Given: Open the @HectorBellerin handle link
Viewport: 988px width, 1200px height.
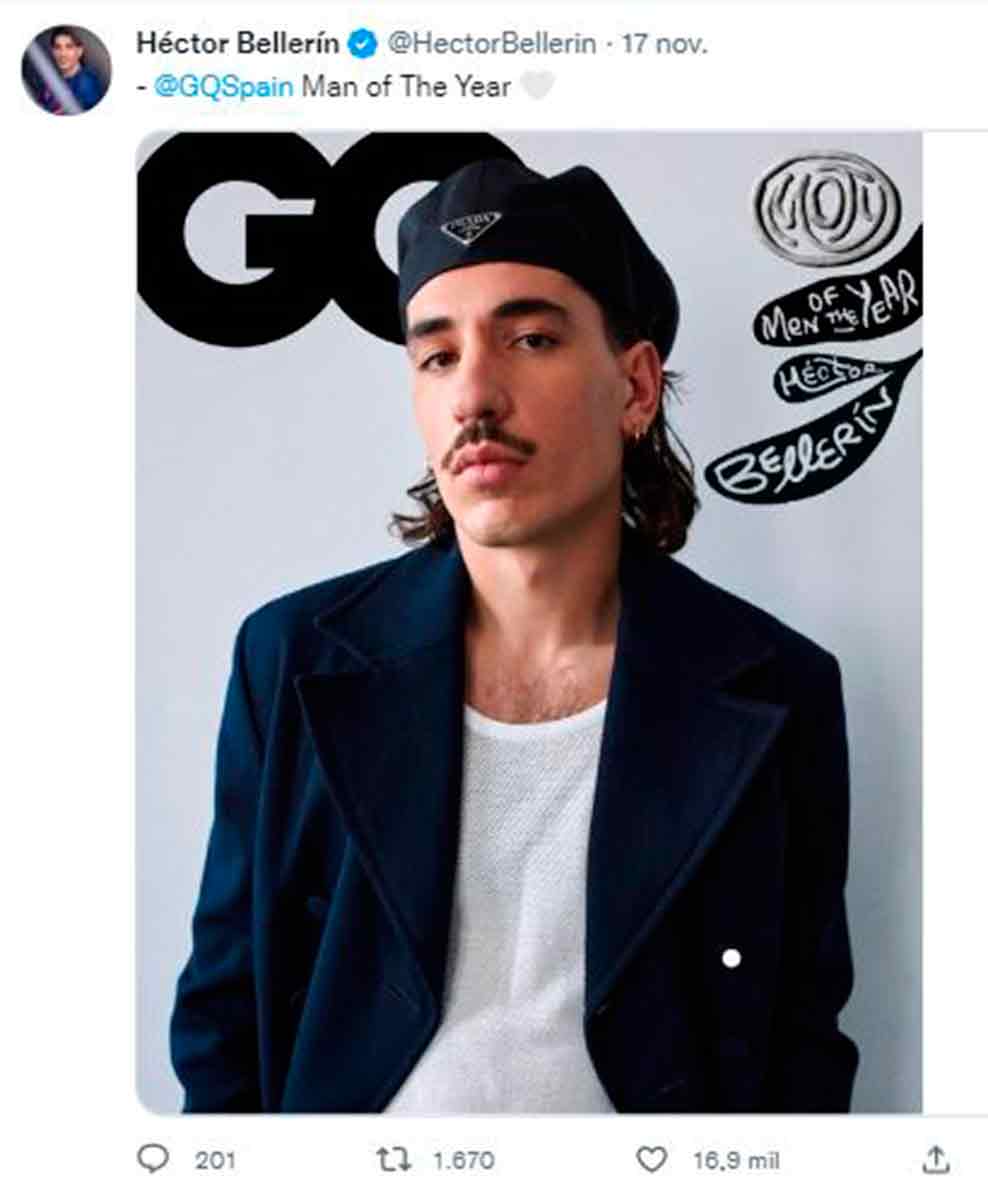Looking at the screenshot, I should point(491,44).
